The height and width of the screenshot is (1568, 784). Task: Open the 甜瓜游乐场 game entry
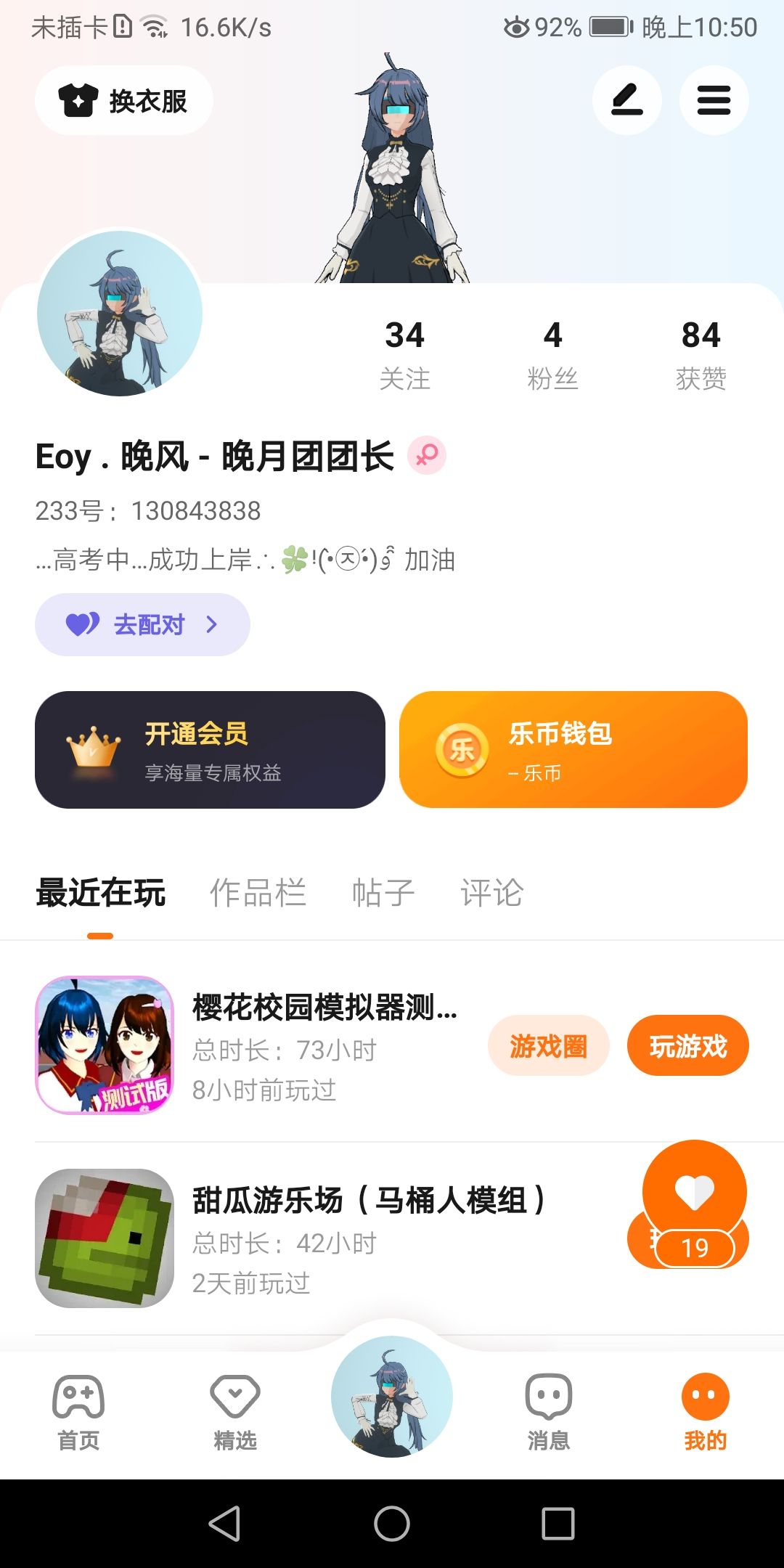[327, 1238]
